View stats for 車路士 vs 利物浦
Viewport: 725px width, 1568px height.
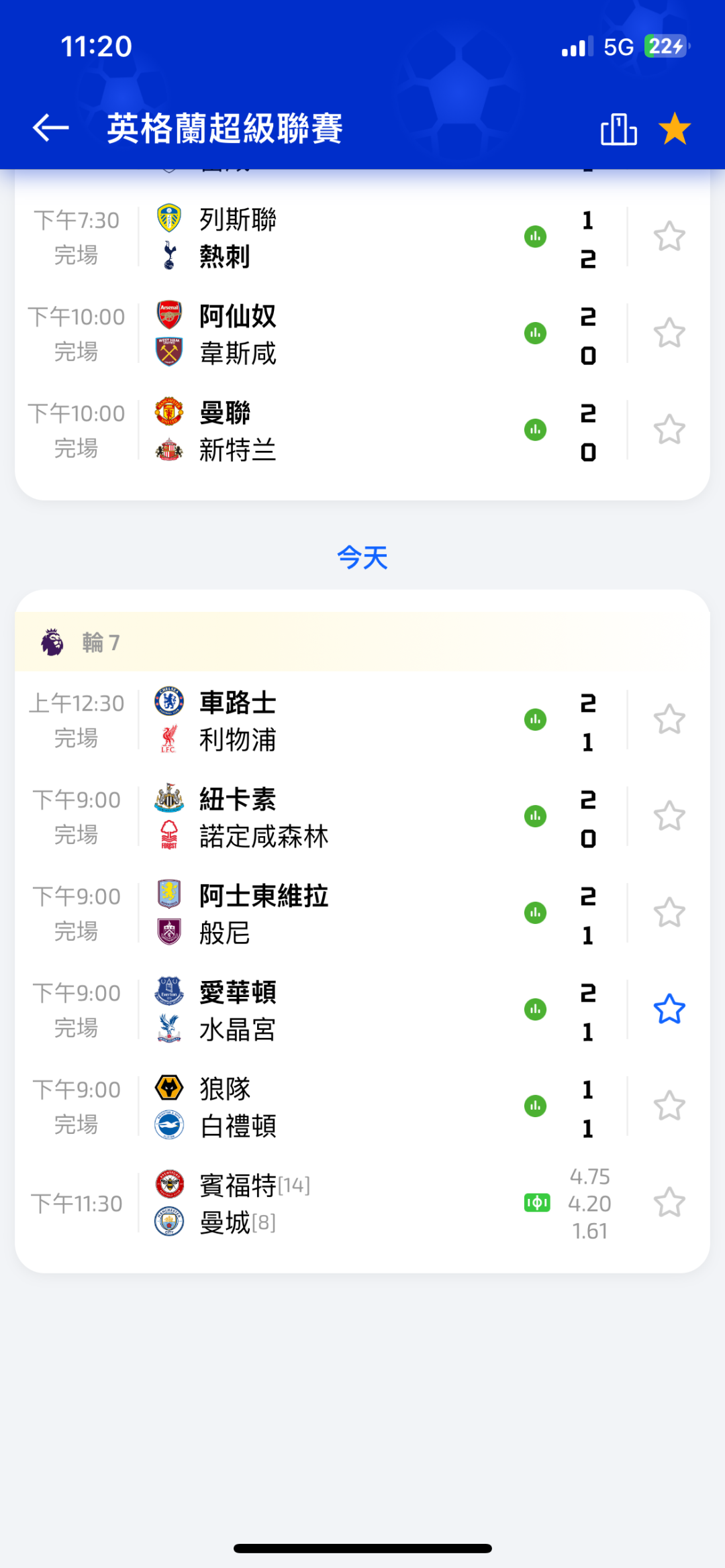point(535,720)
